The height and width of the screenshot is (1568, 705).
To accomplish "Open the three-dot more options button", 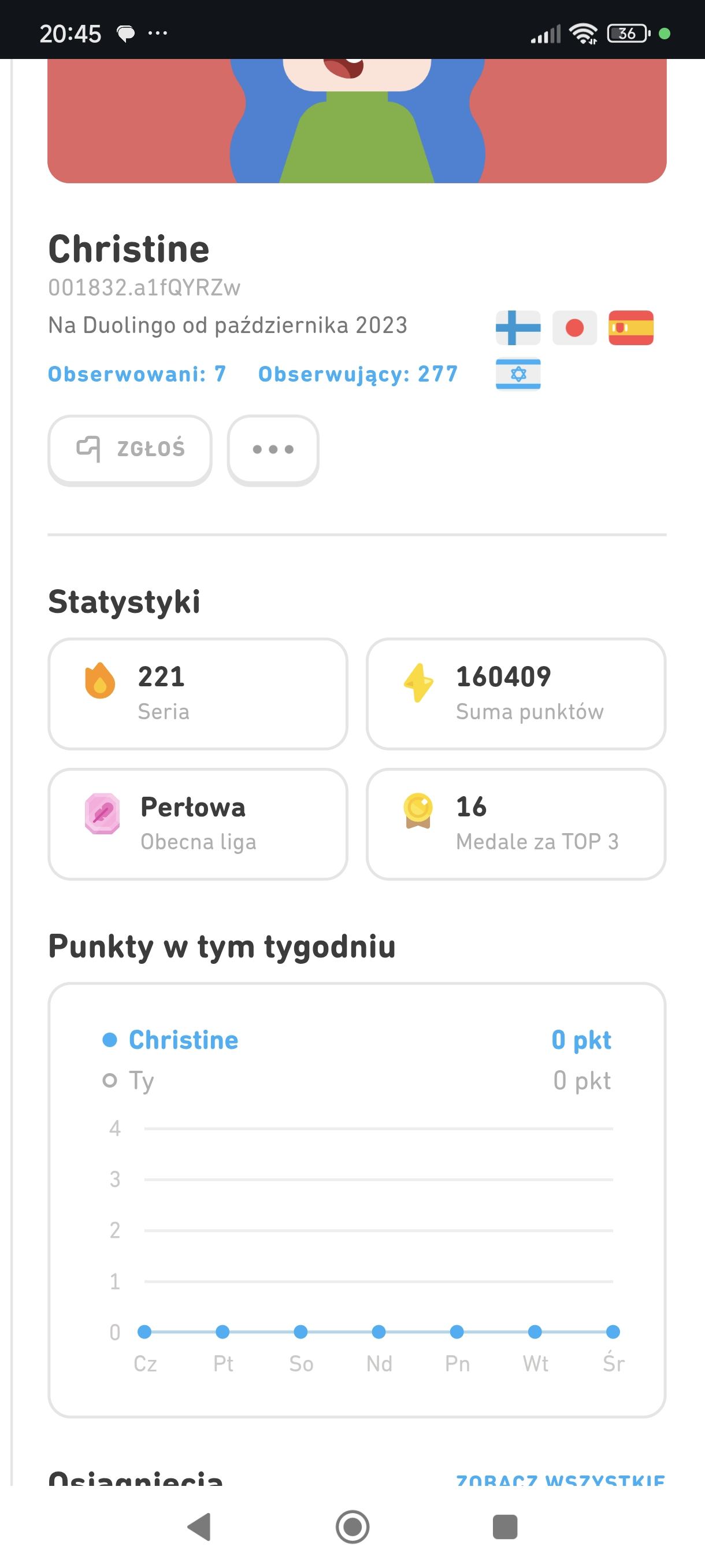I will click(273, 449).
